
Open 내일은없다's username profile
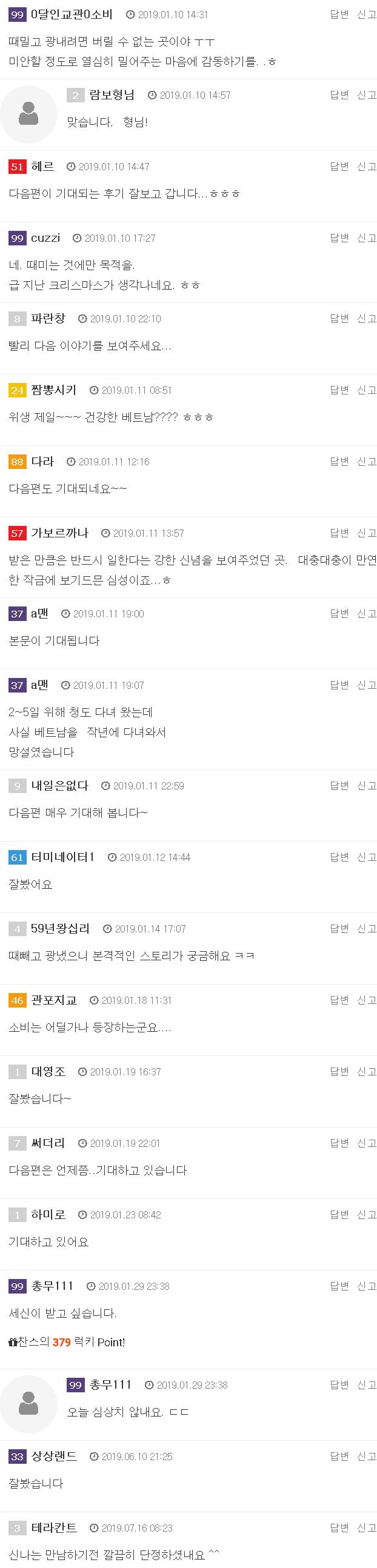click(x=59, y=785)
